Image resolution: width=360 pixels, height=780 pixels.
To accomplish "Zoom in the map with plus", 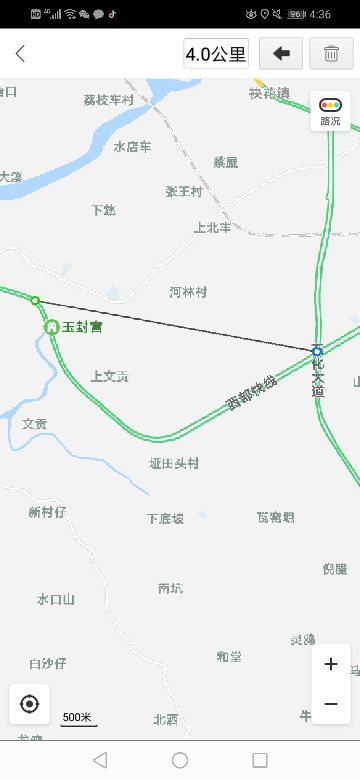I will pos(331,664).
